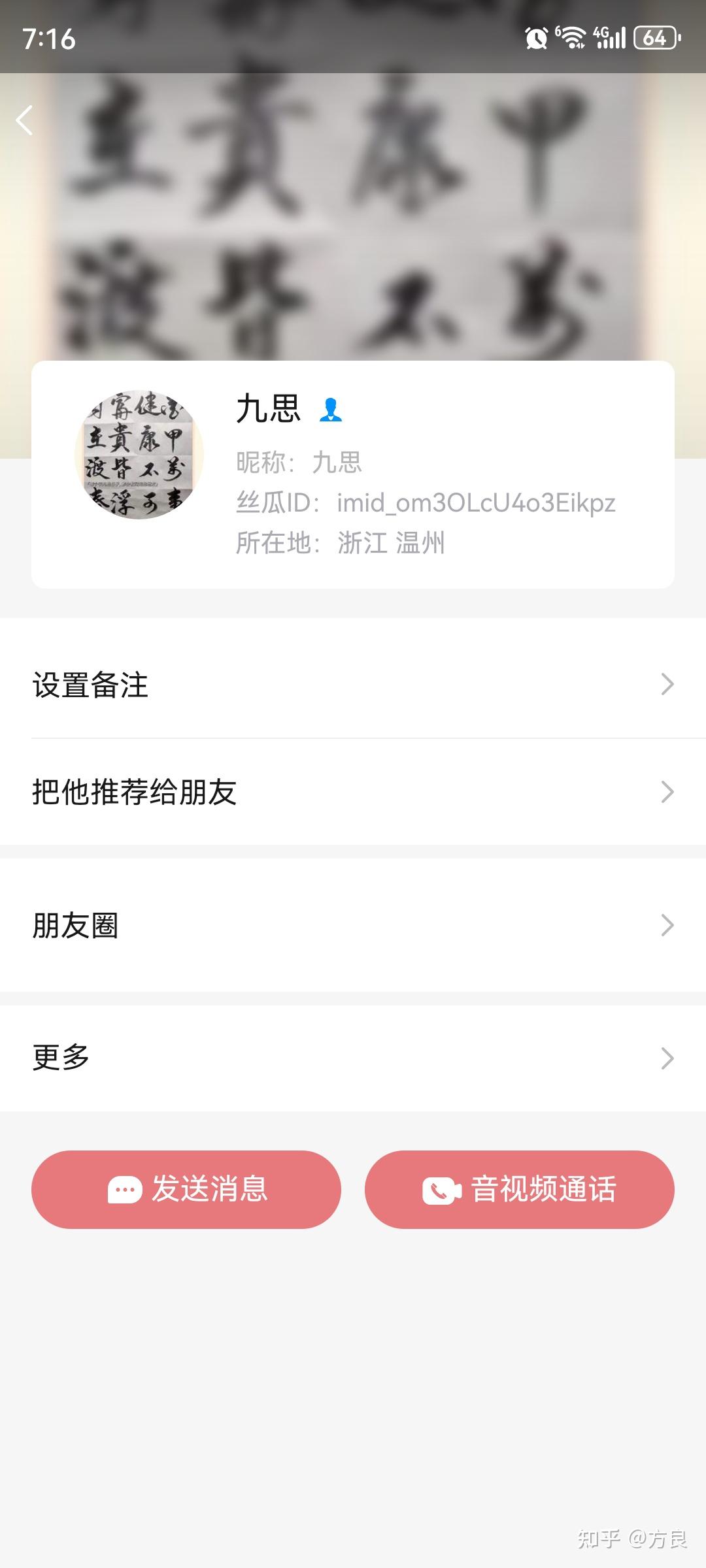Image resolution: width=706 pixels, height=1568 pixels.
Task: Select the nickname 九思 at the top
Action: tap(267, 410)
